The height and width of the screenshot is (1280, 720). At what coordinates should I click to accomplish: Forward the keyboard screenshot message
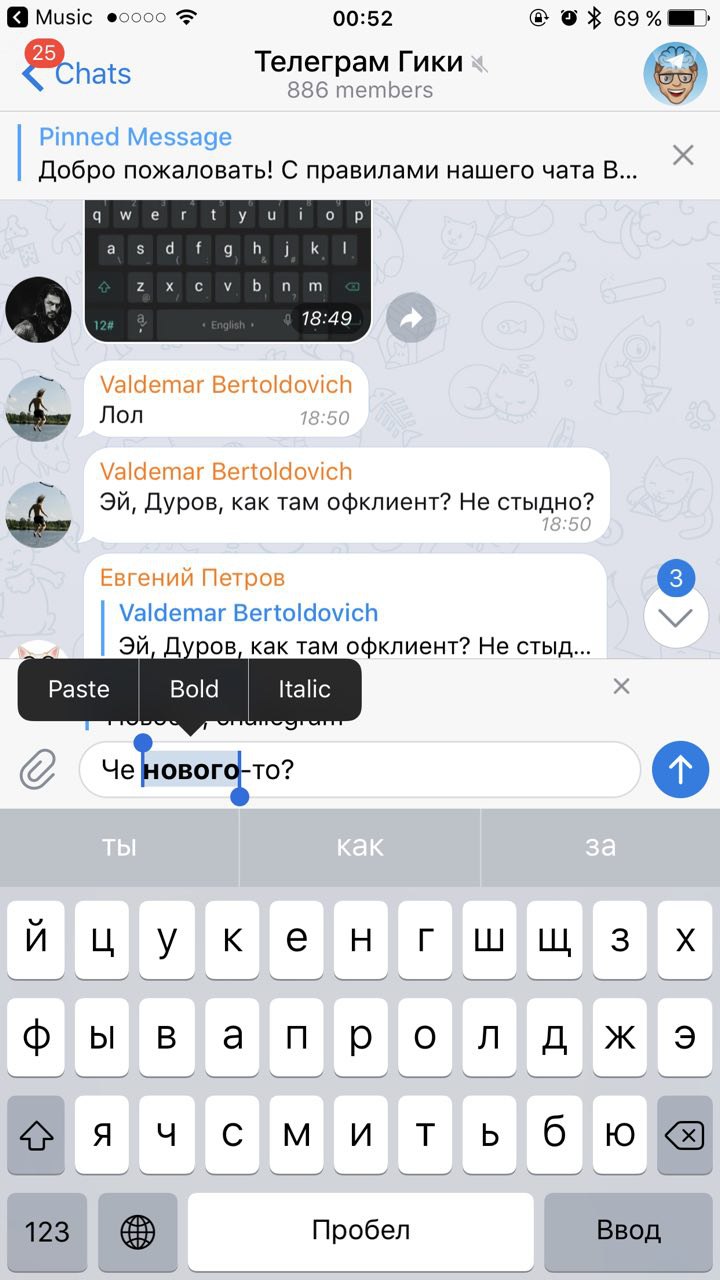411,318
